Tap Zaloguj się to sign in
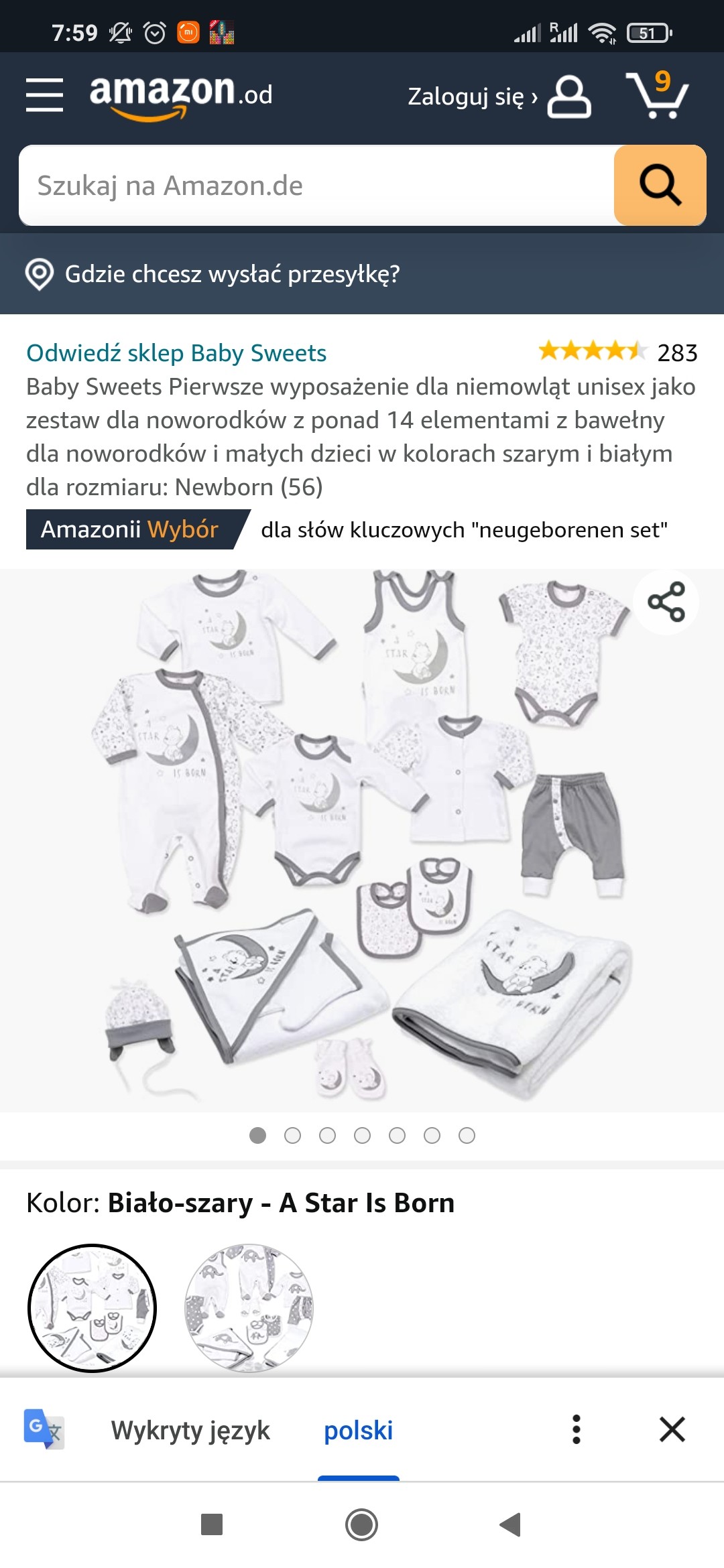The width and height of the screenshot is (724, 1568). click(472, 96)
